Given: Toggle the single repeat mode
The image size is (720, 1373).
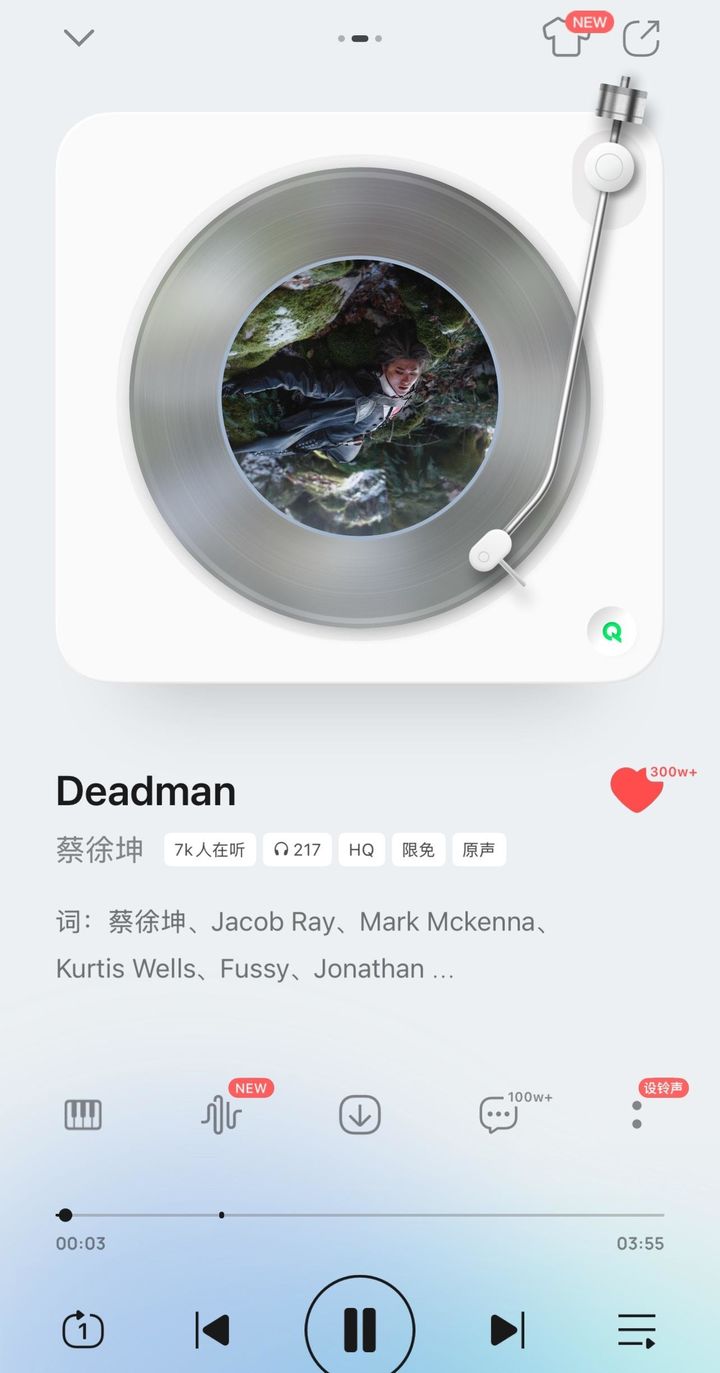Looking at the screenshot, I should coord(83,1330).
